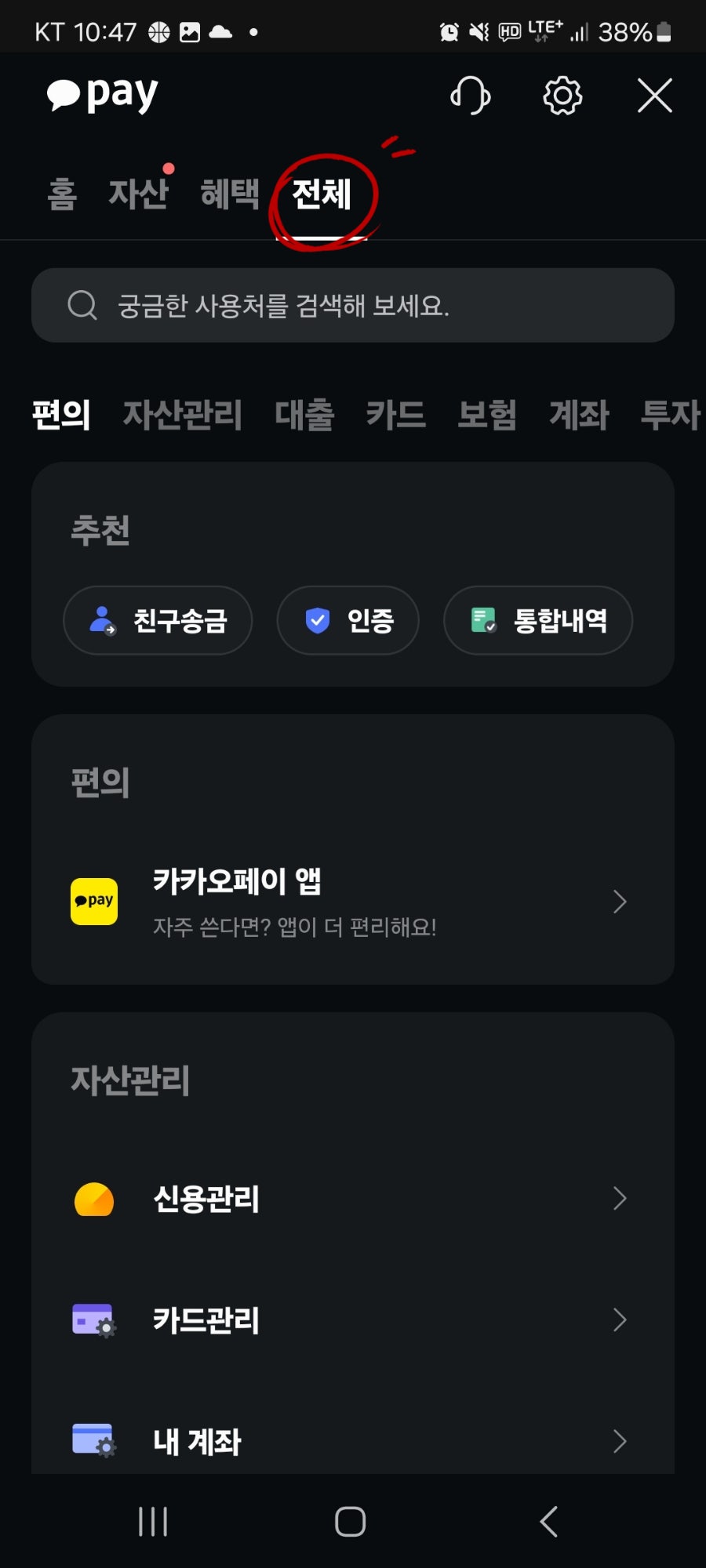Screen dimensions: 706x1568
Task: Open the 통합내역 chip
Action: point(538,620)
